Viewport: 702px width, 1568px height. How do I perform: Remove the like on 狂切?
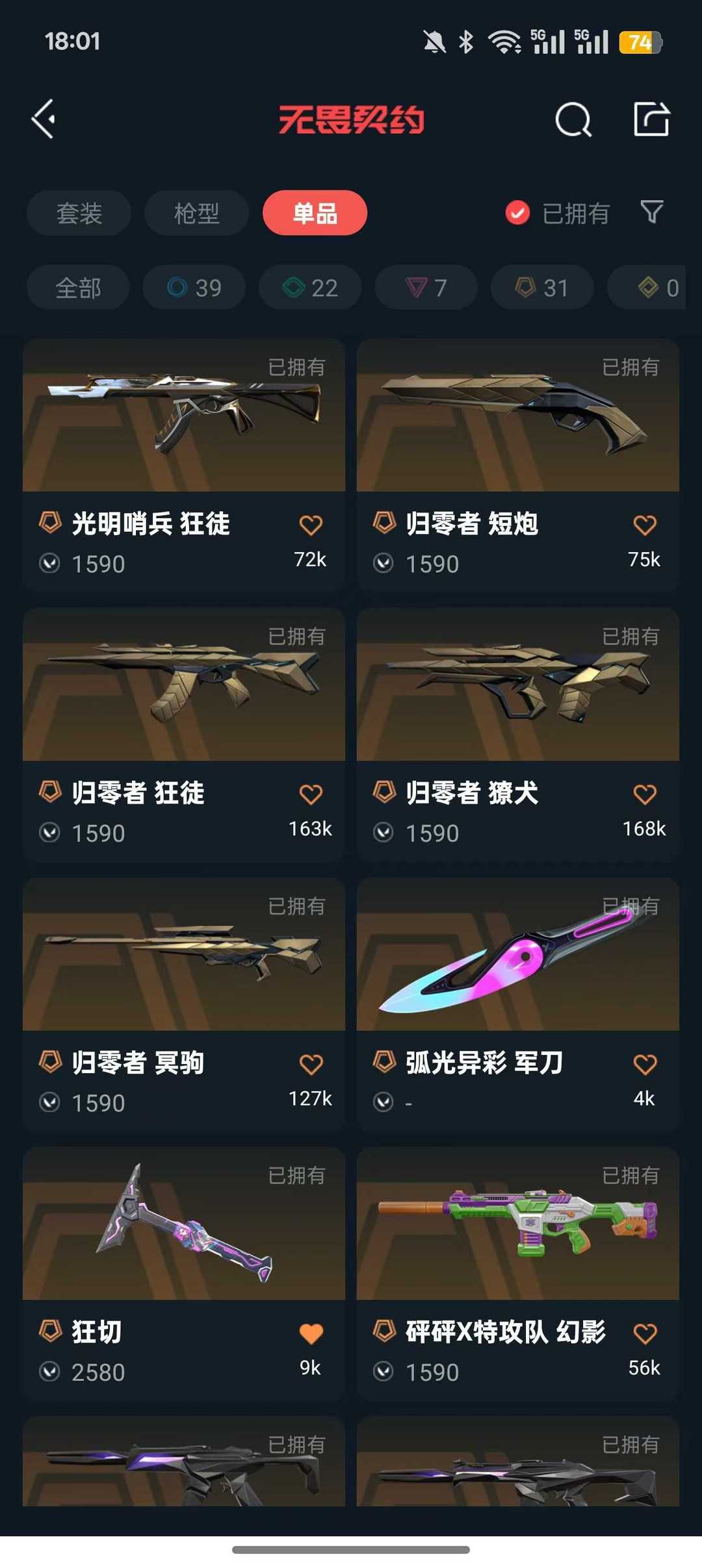click(311, 1334)
